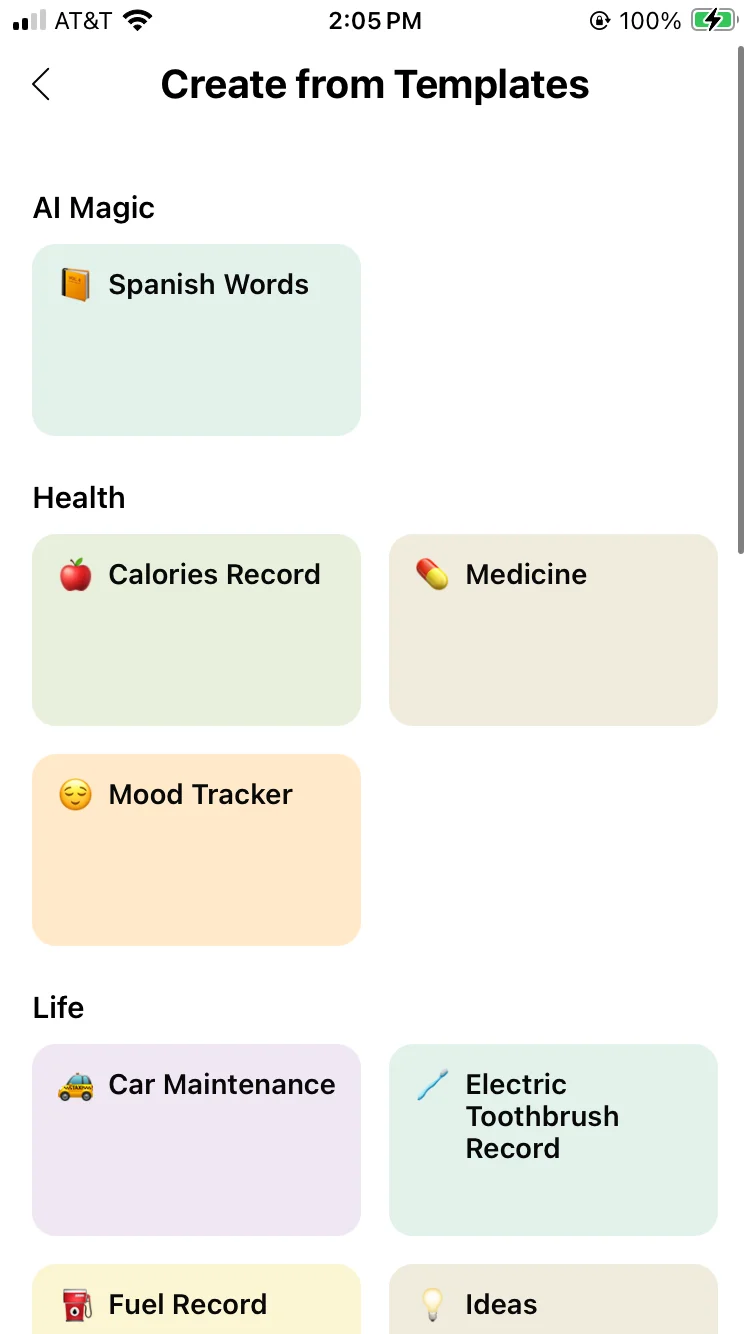Open the Spanish Words template
Image resolution: width=750 pixels, height=1334 pixels.
196,340
